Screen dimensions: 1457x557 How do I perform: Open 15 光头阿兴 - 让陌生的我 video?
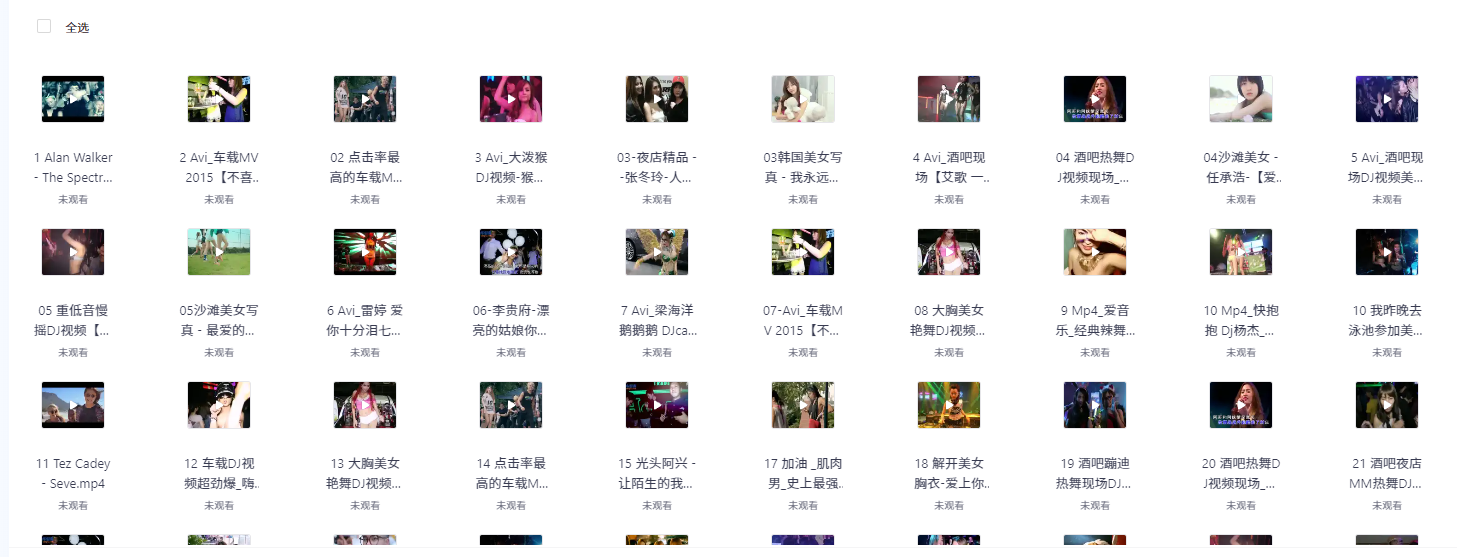pos(657,405)
